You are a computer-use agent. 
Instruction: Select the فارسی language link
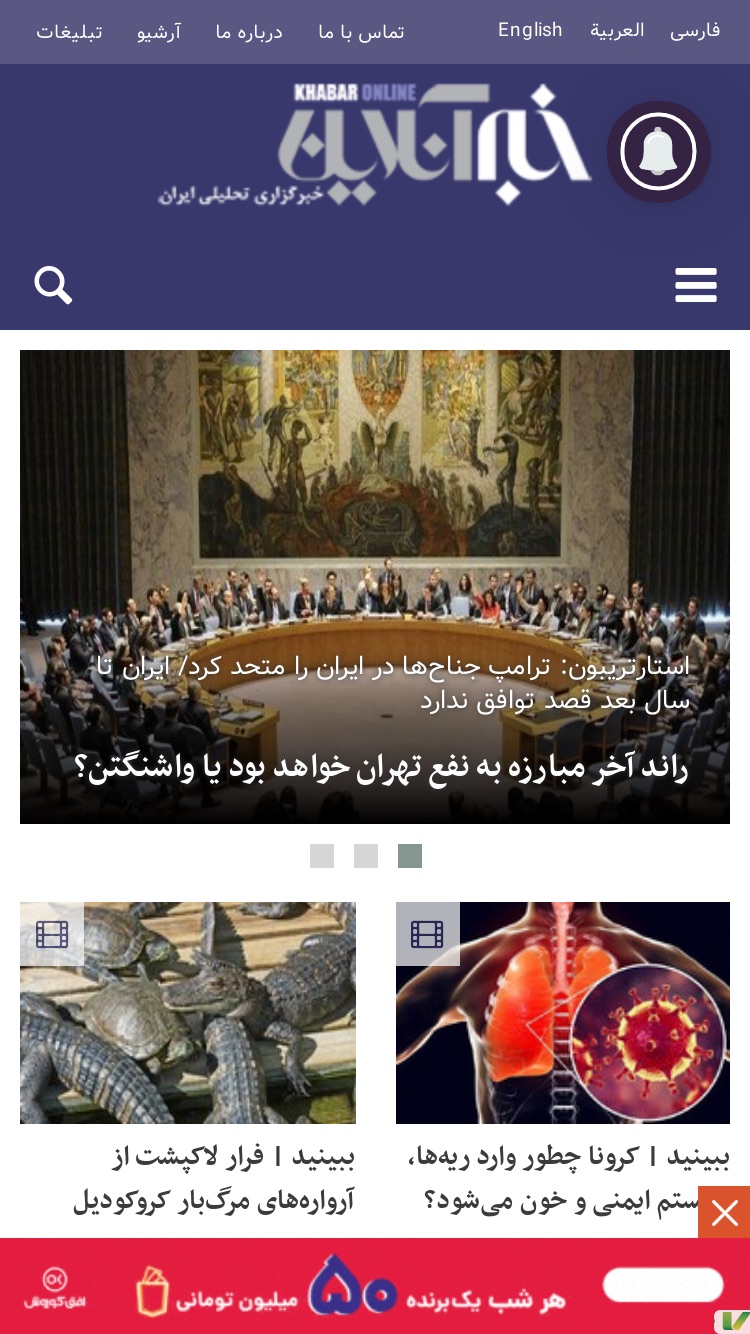pyautogui.click(x=695, y=31)
